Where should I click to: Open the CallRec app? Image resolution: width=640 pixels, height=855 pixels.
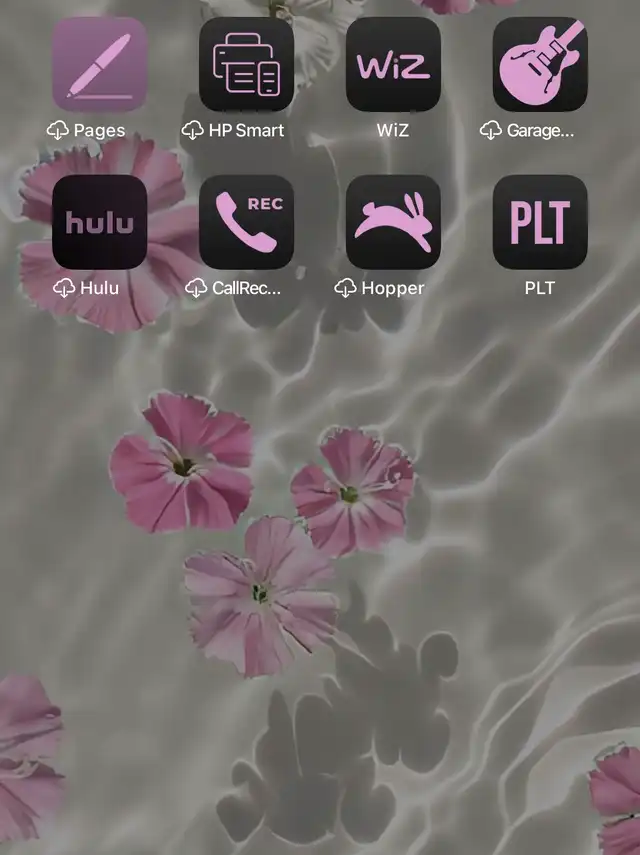coord(246,222)
